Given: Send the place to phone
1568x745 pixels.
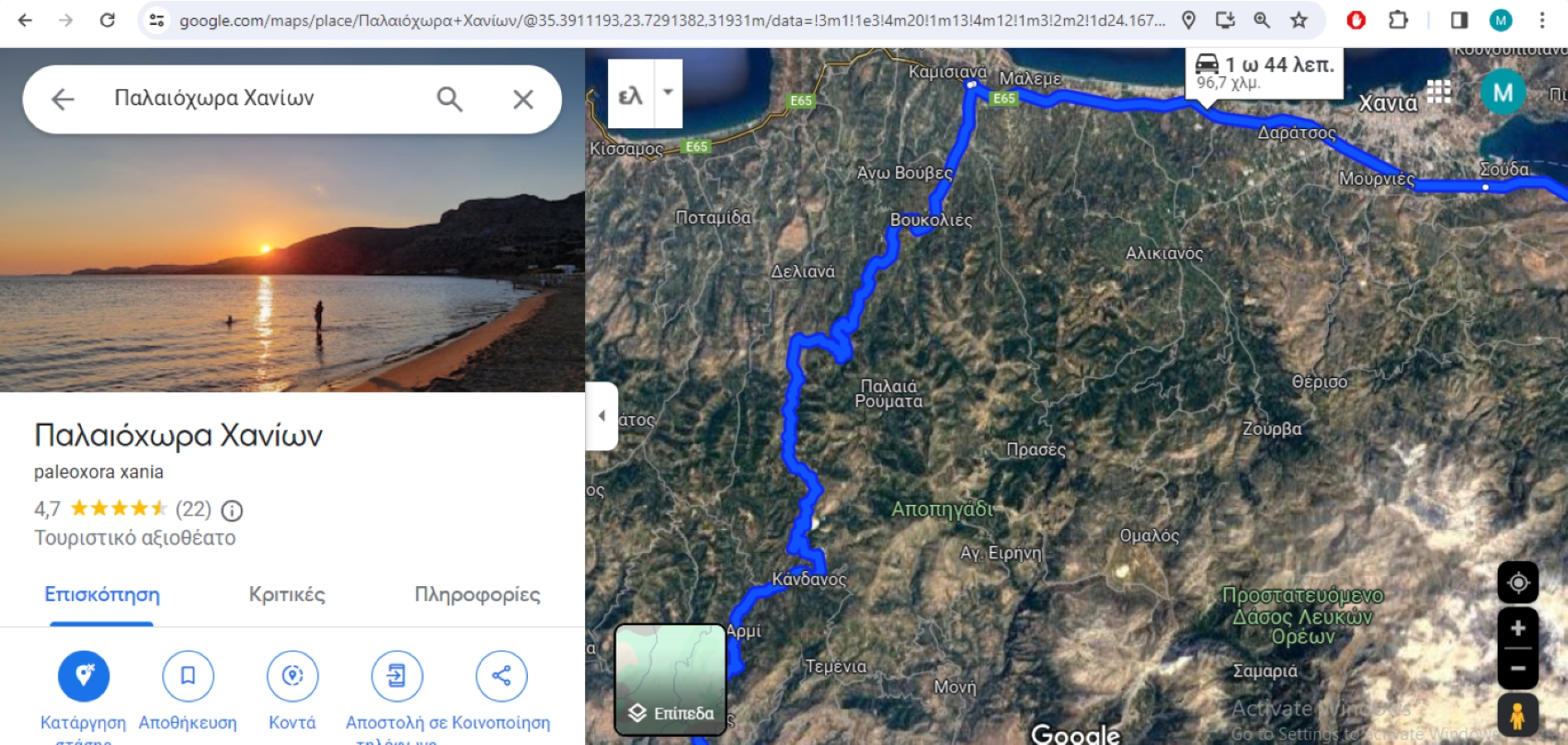Looking at the screenshot, I should (x=396, y=676).
